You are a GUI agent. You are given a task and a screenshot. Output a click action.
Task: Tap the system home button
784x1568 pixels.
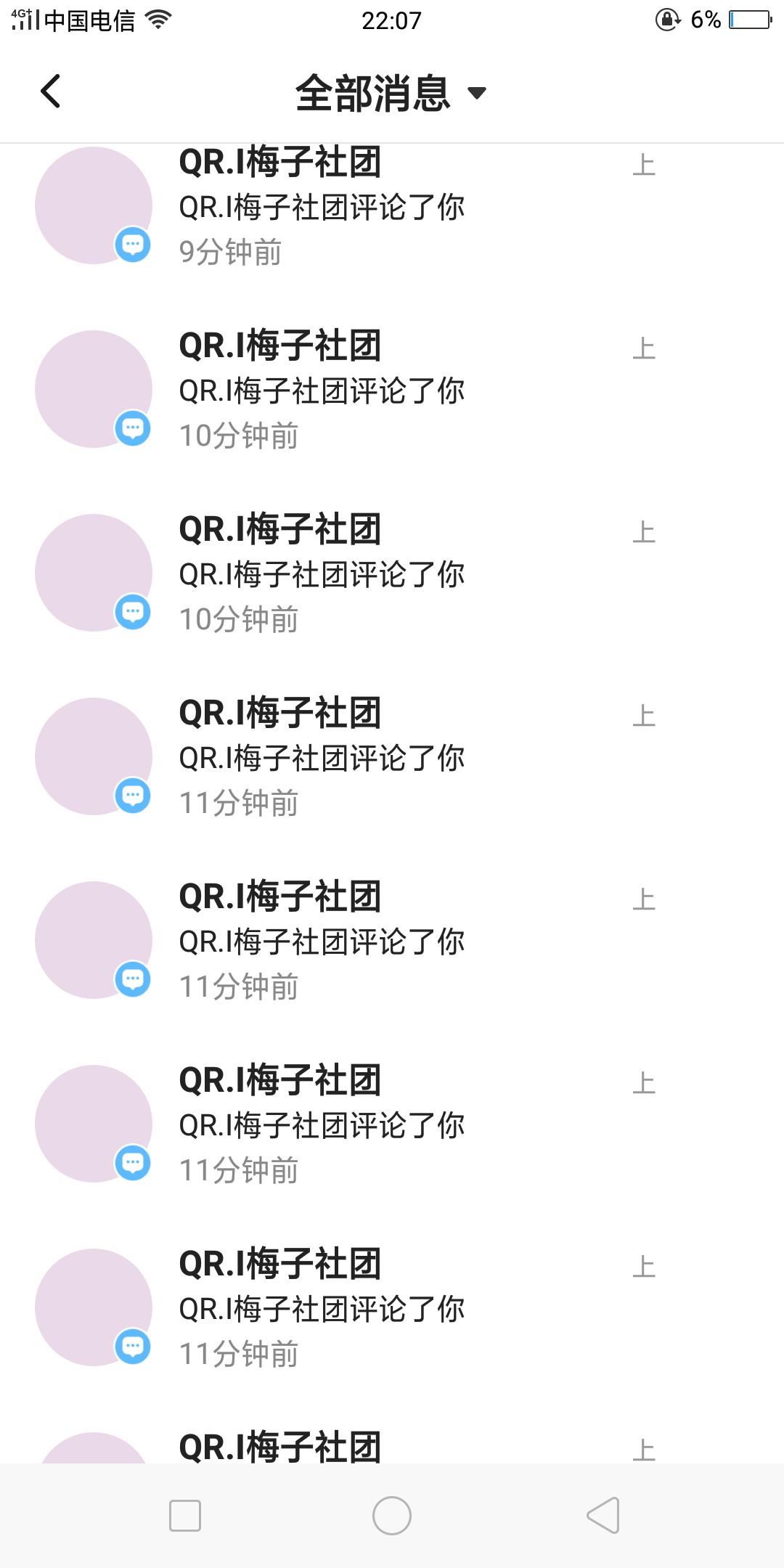392,1516
